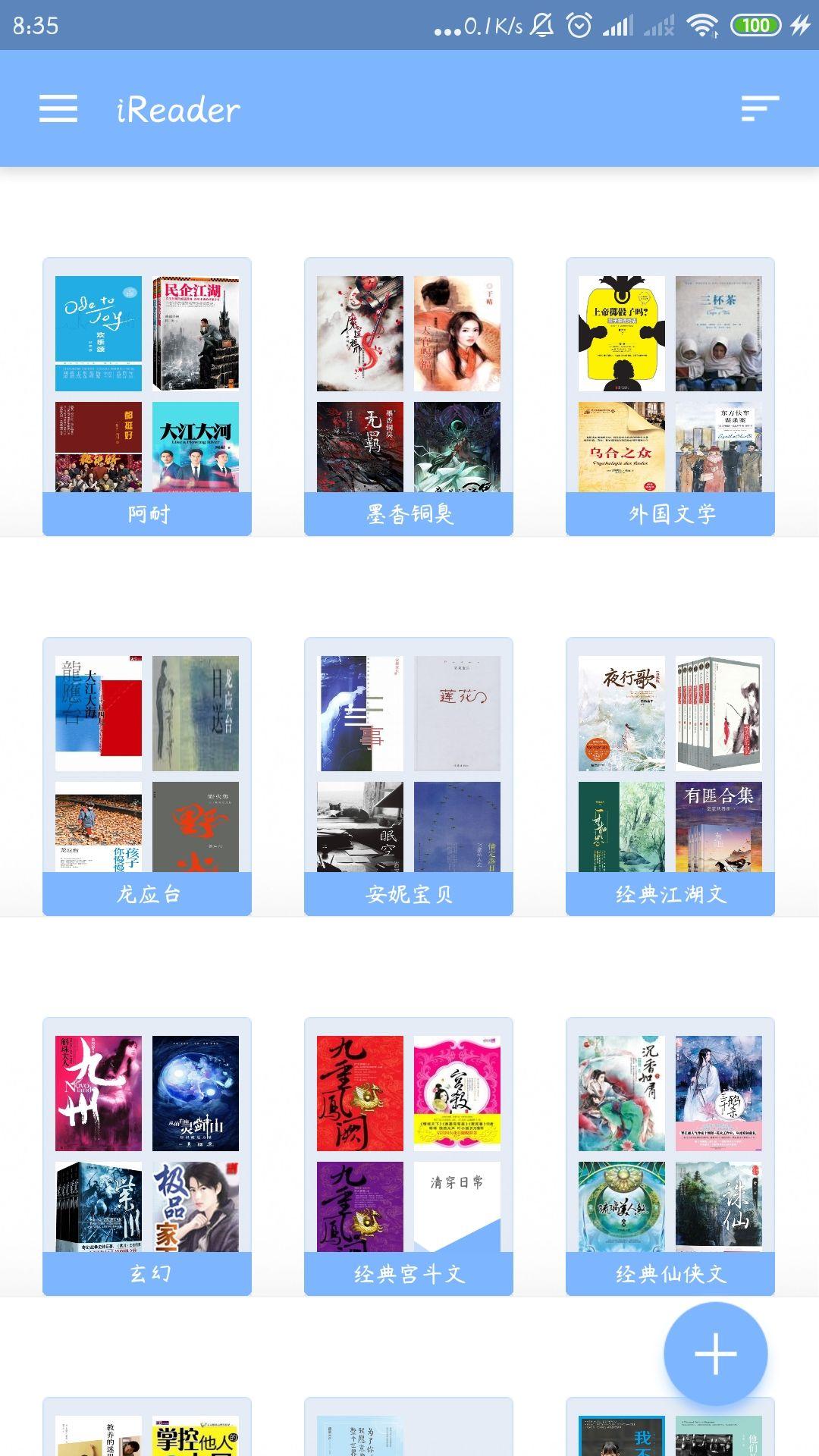View the 安妮宝贝 folder

coord(409,777)
